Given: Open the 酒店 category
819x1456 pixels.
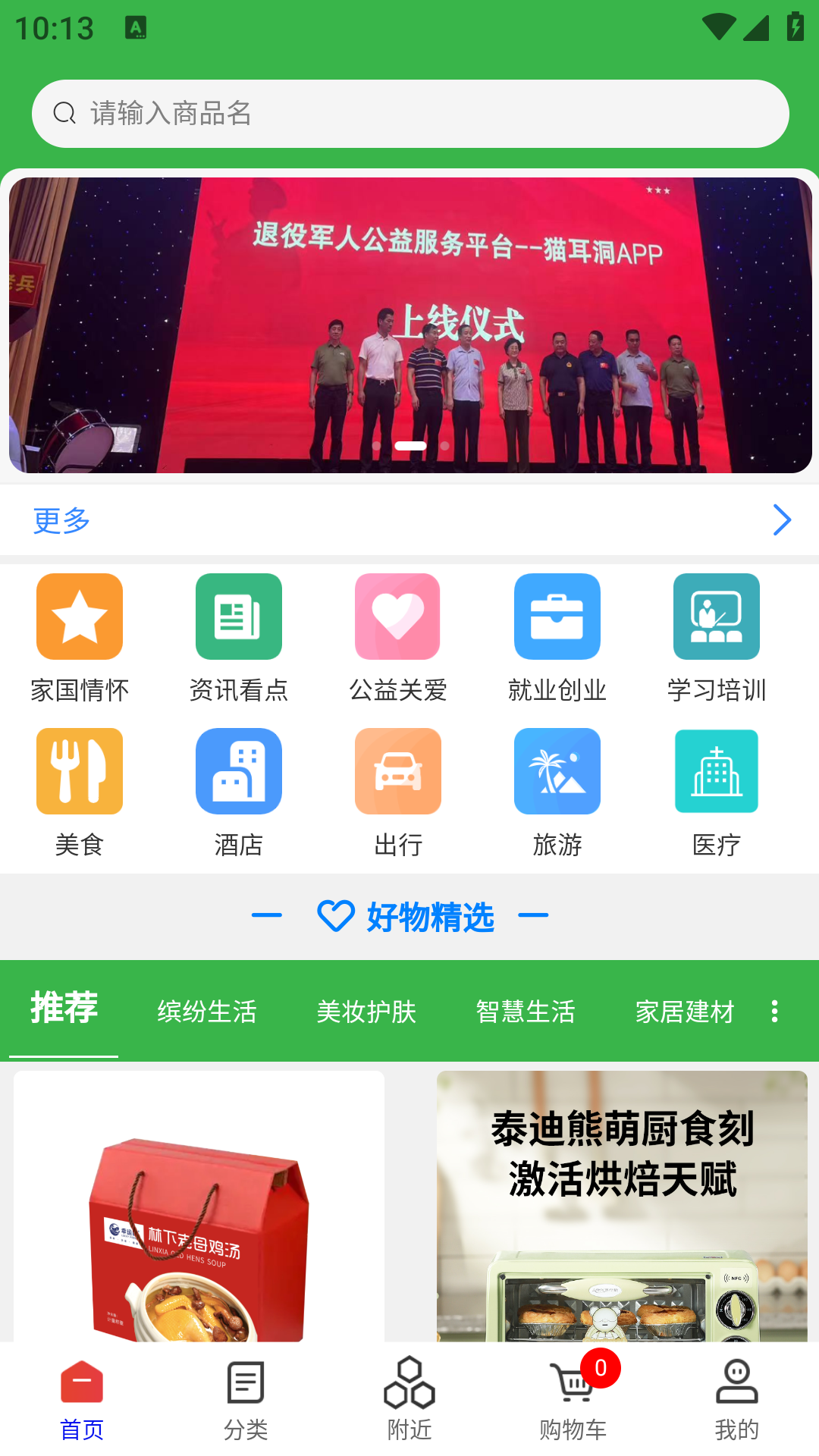Looking at the screenshot, I should click(x=239, y=792).
